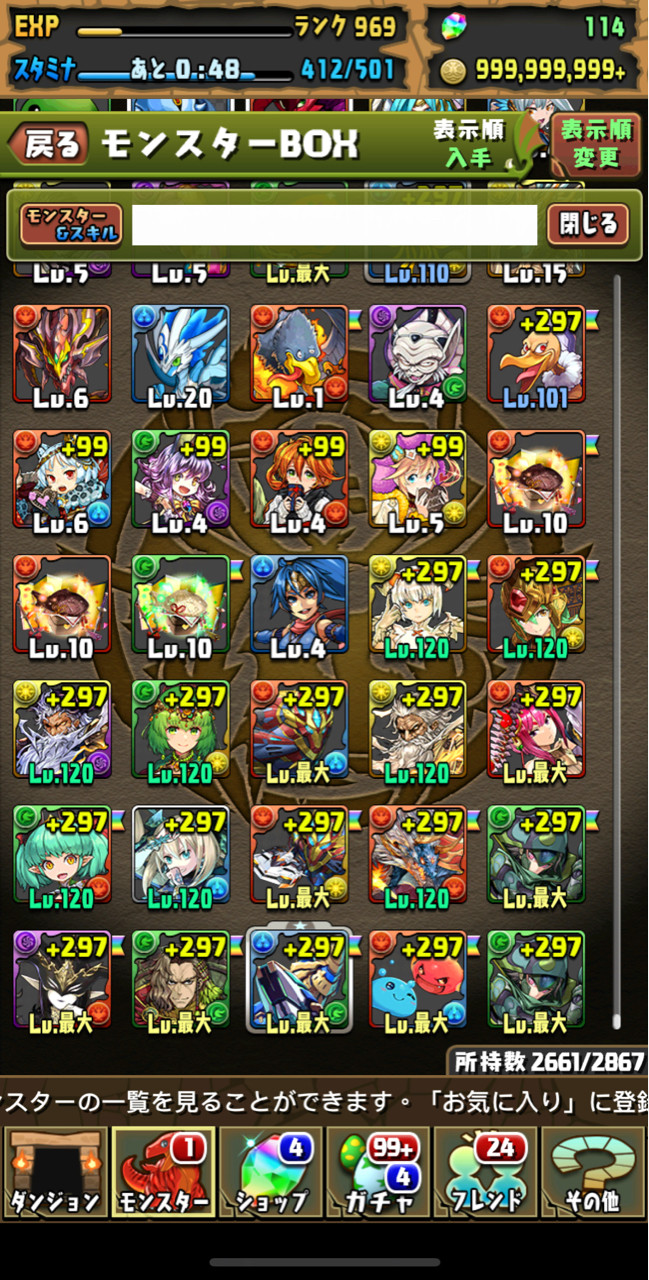Screen dimensions: 649x1280
Task: Open the mummy-faced monster at Lv.4
Action: pos(417,355)
